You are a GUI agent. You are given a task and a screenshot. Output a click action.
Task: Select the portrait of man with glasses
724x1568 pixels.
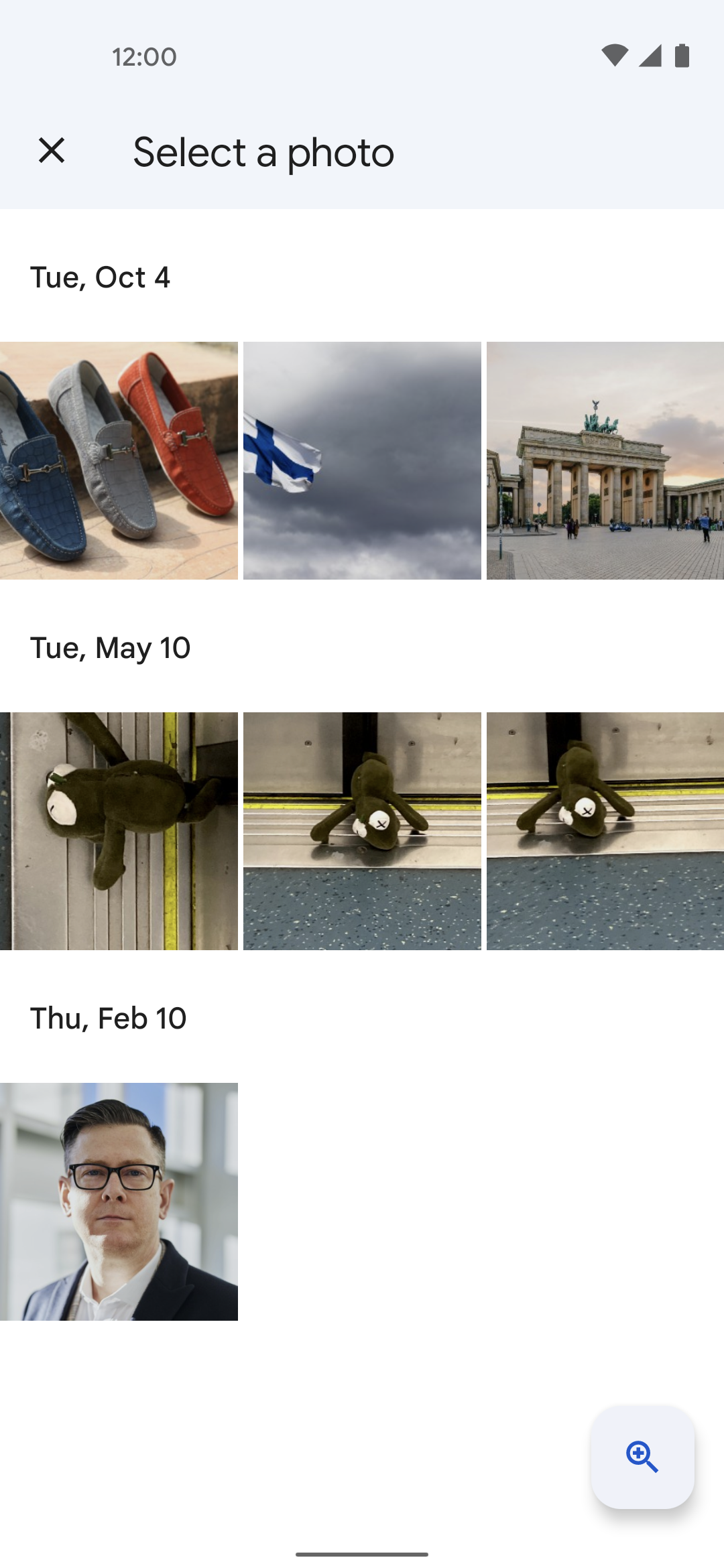[119, 1202]
